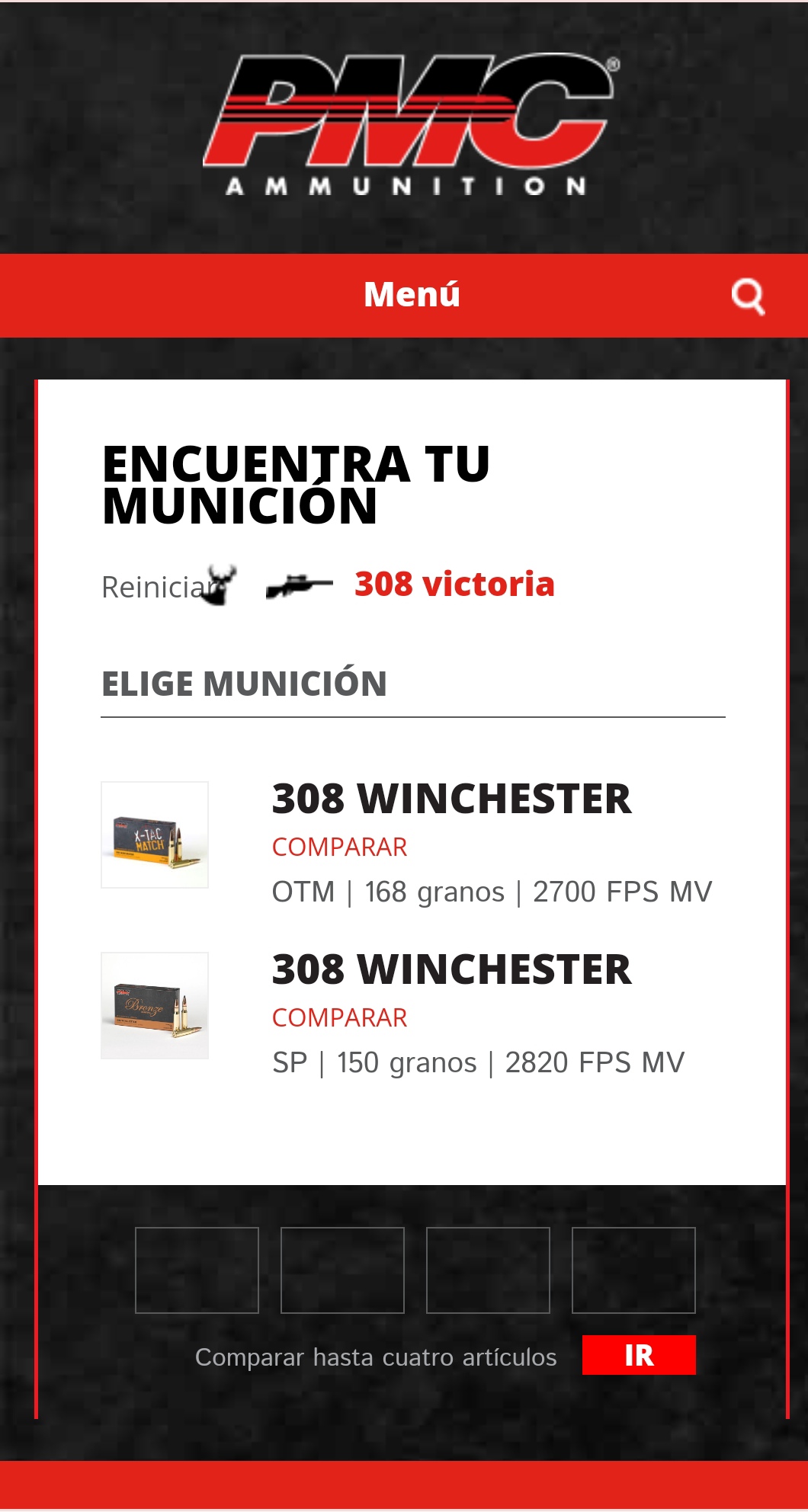Open the 308 Winchester SP 150 granos product

[x=451, y=969]
